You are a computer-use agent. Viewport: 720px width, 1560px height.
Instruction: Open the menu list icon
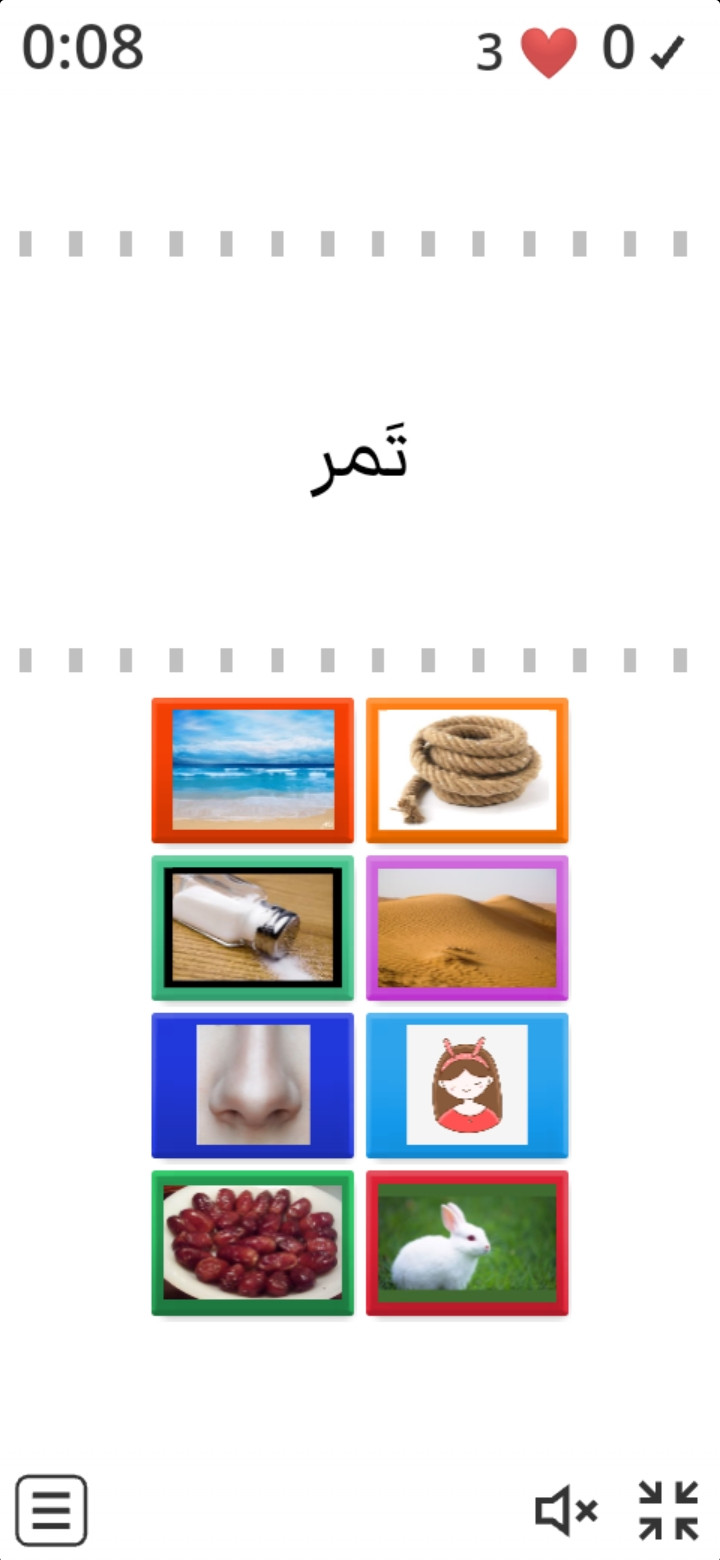coord(52,1510)
